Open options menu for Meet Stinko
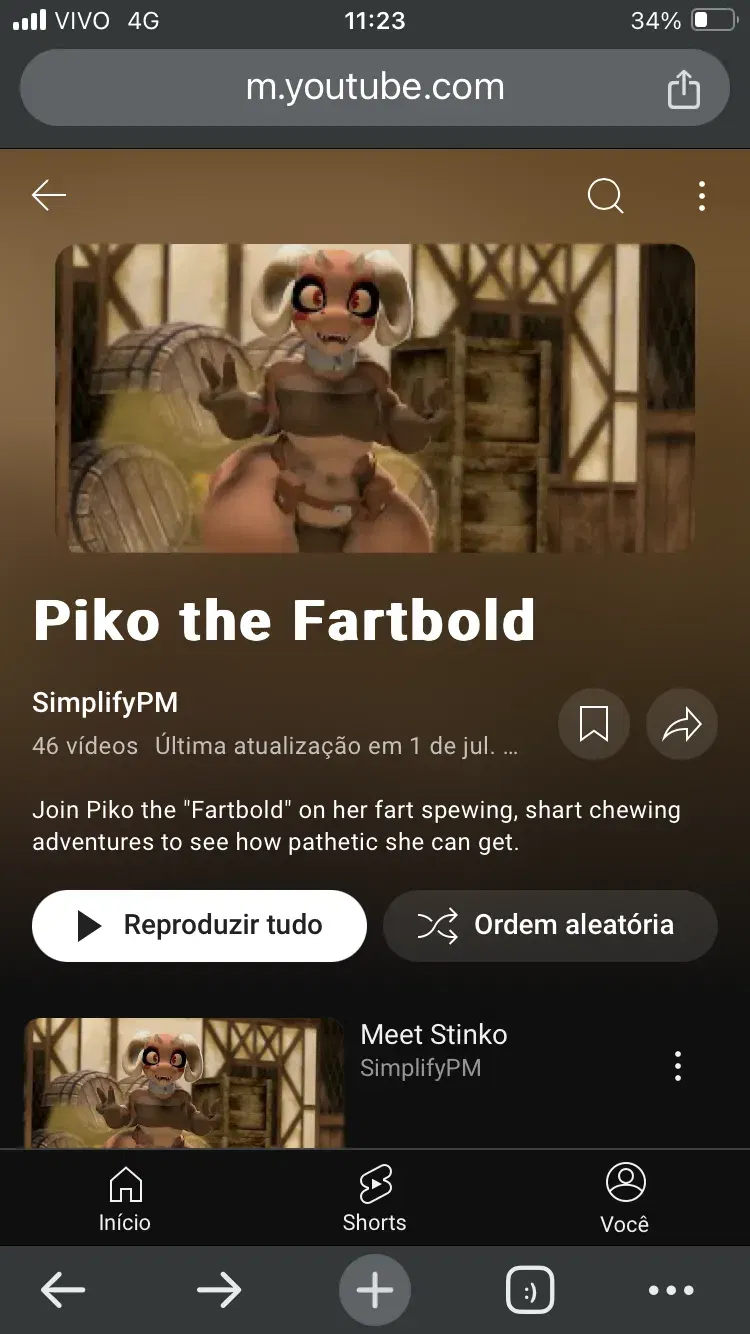Image resolution: width=750 pixels, height=1334 pixels. [x=678, y=1066]
